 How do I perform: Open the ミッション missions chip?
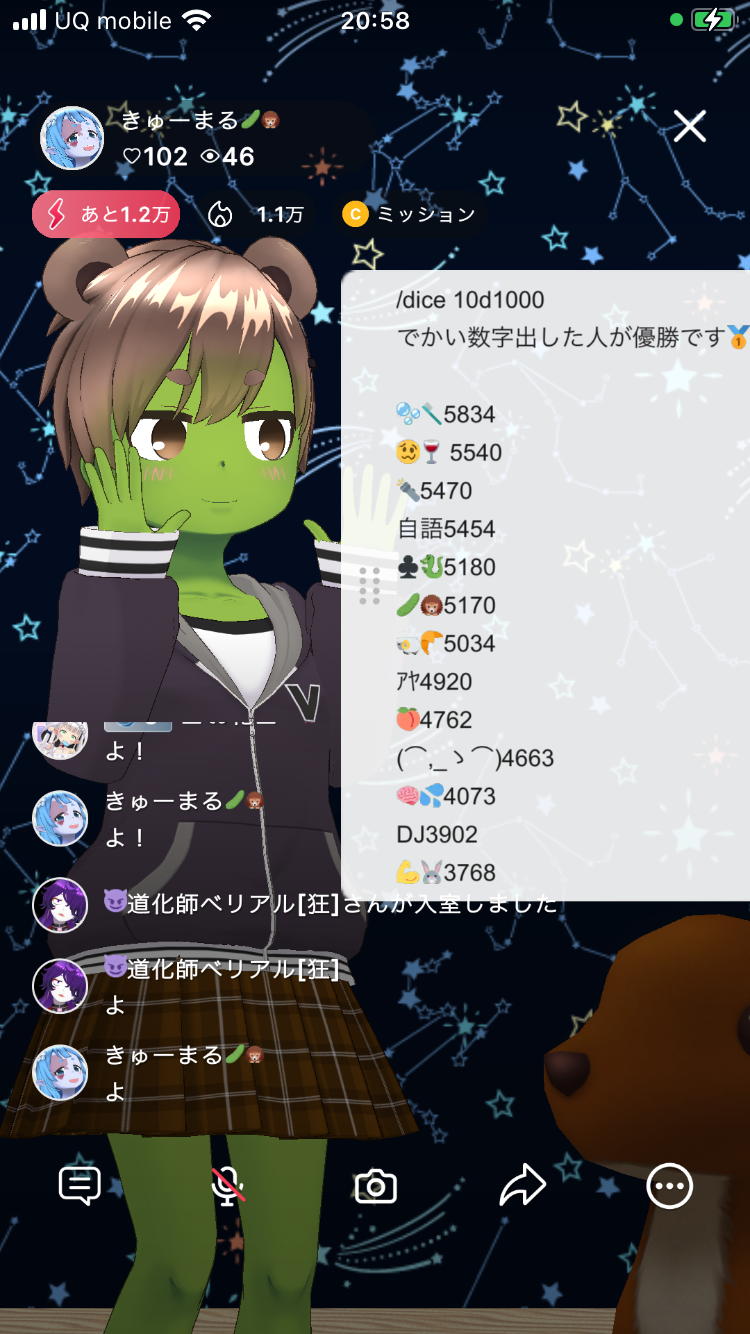pos(410,214)
